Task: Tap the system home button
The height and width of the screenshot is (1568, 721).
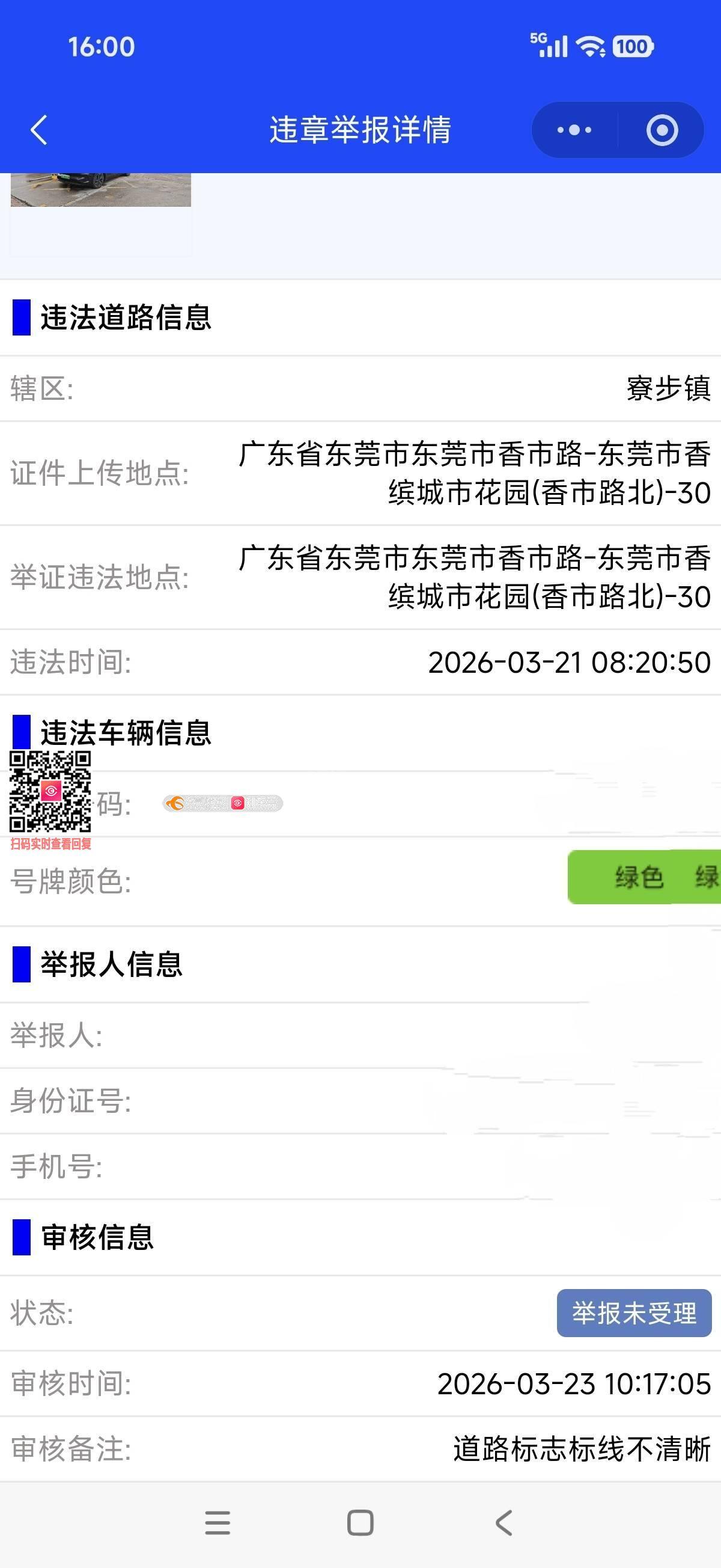Action: click(360, 1523)
